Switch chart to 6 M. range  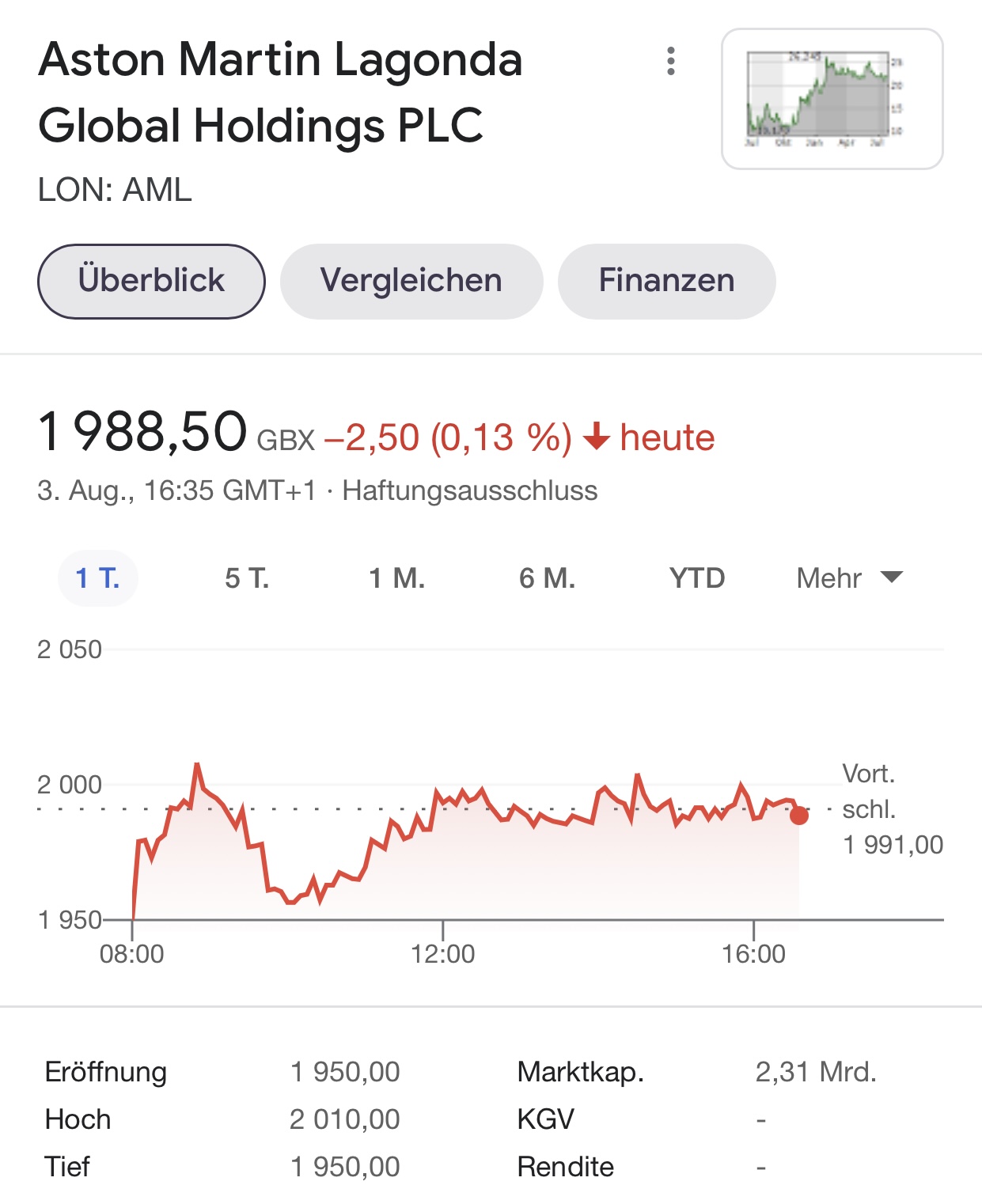tap(547, 578)
